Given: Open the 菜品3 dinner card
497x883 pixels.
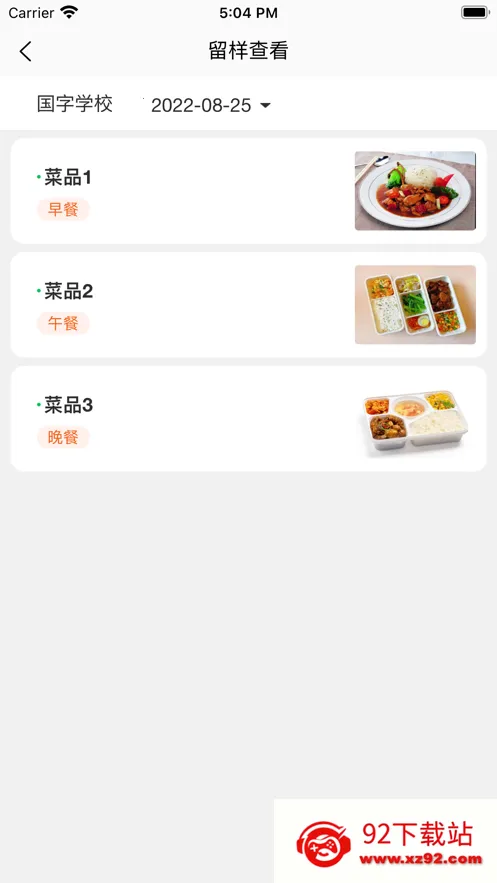Looking at the screenshot, I should [x=248, y=419].
